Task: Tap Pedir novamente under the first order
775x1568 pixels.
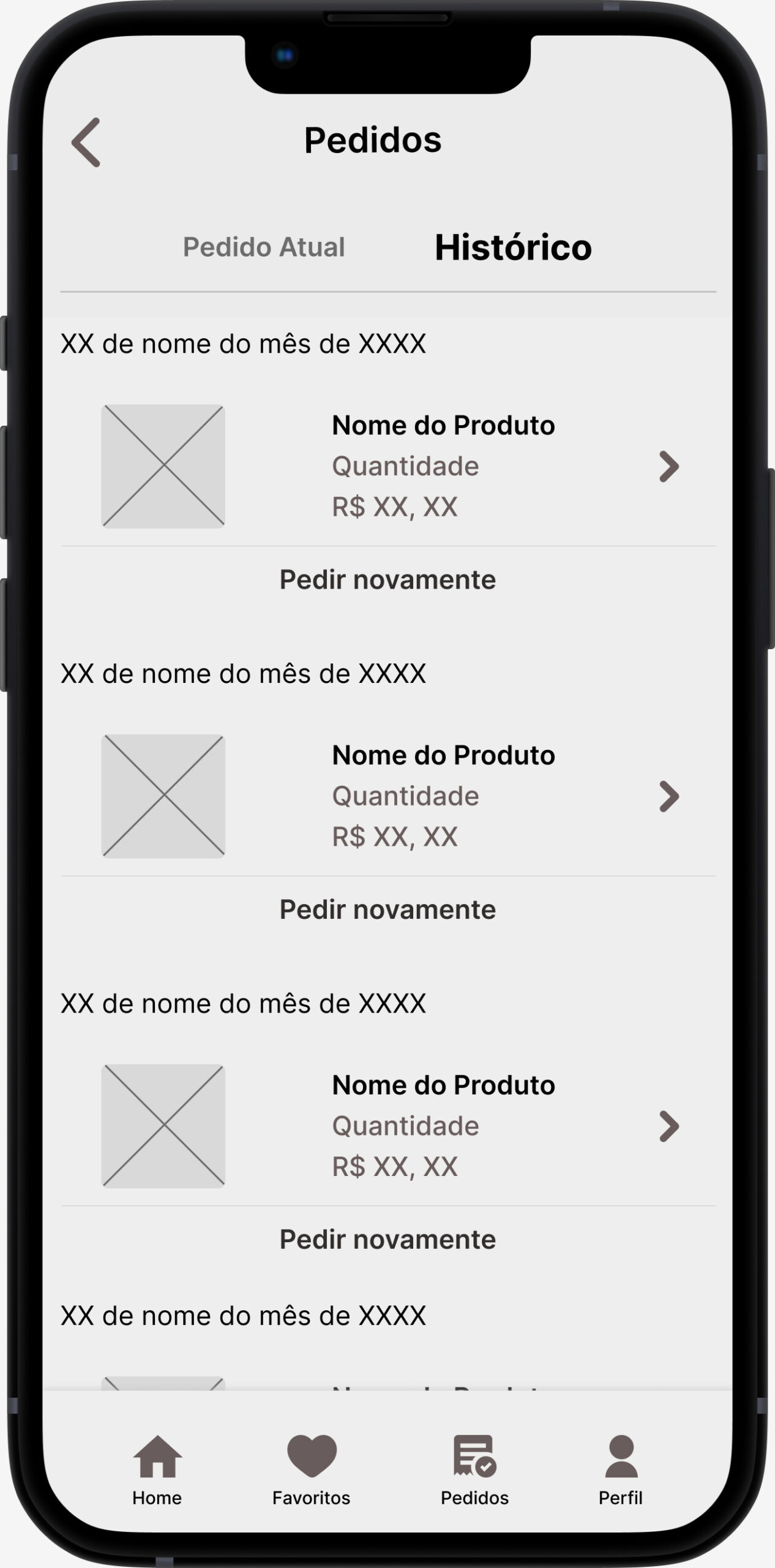Action: [x=387, y=579]
